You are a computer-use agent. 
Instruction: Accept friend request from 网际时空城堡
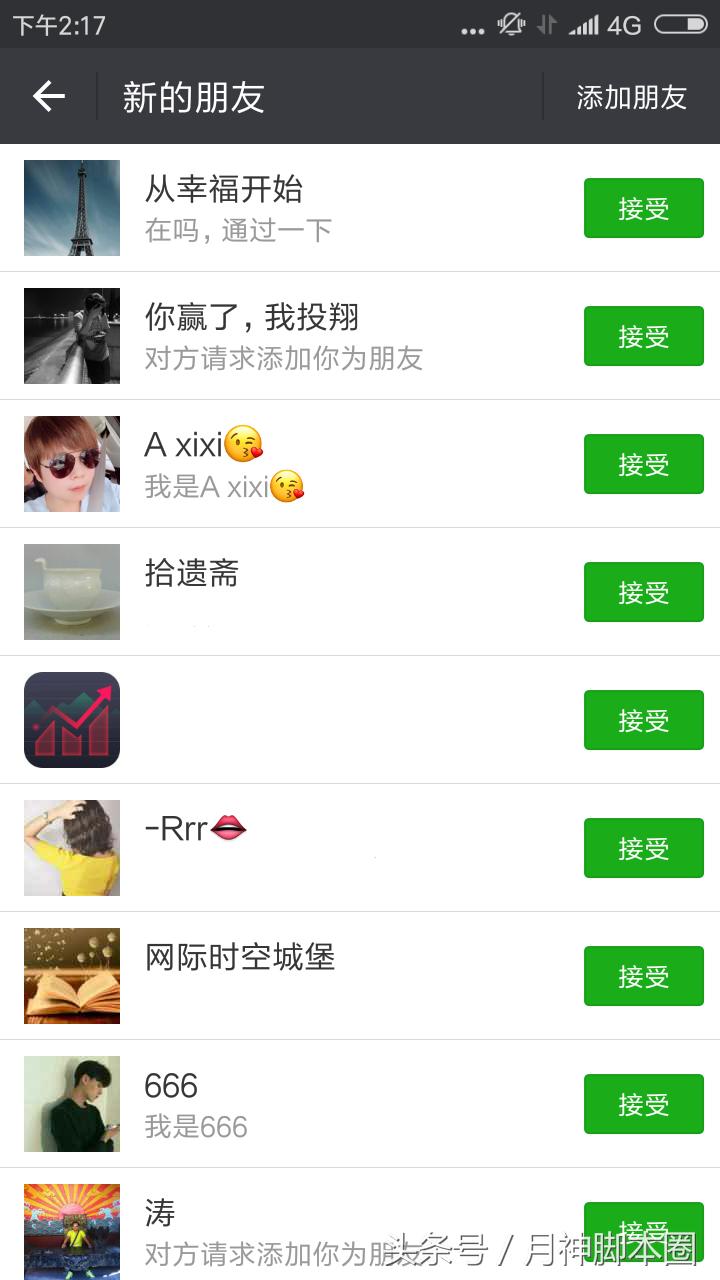pos(643,976)
